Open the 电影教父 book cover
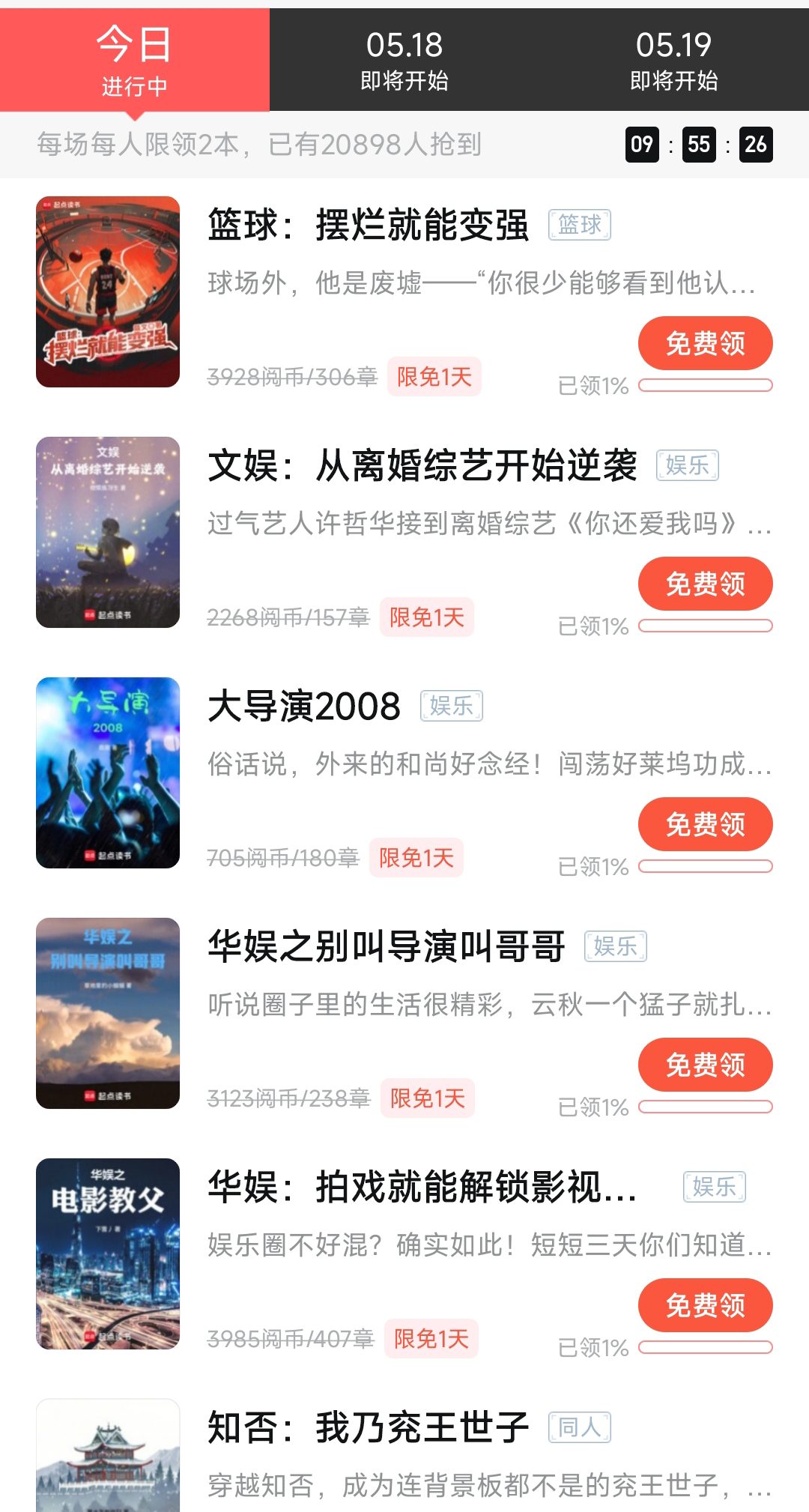The width and height of the screenshot is (809, 1512). coord(108,1254)
